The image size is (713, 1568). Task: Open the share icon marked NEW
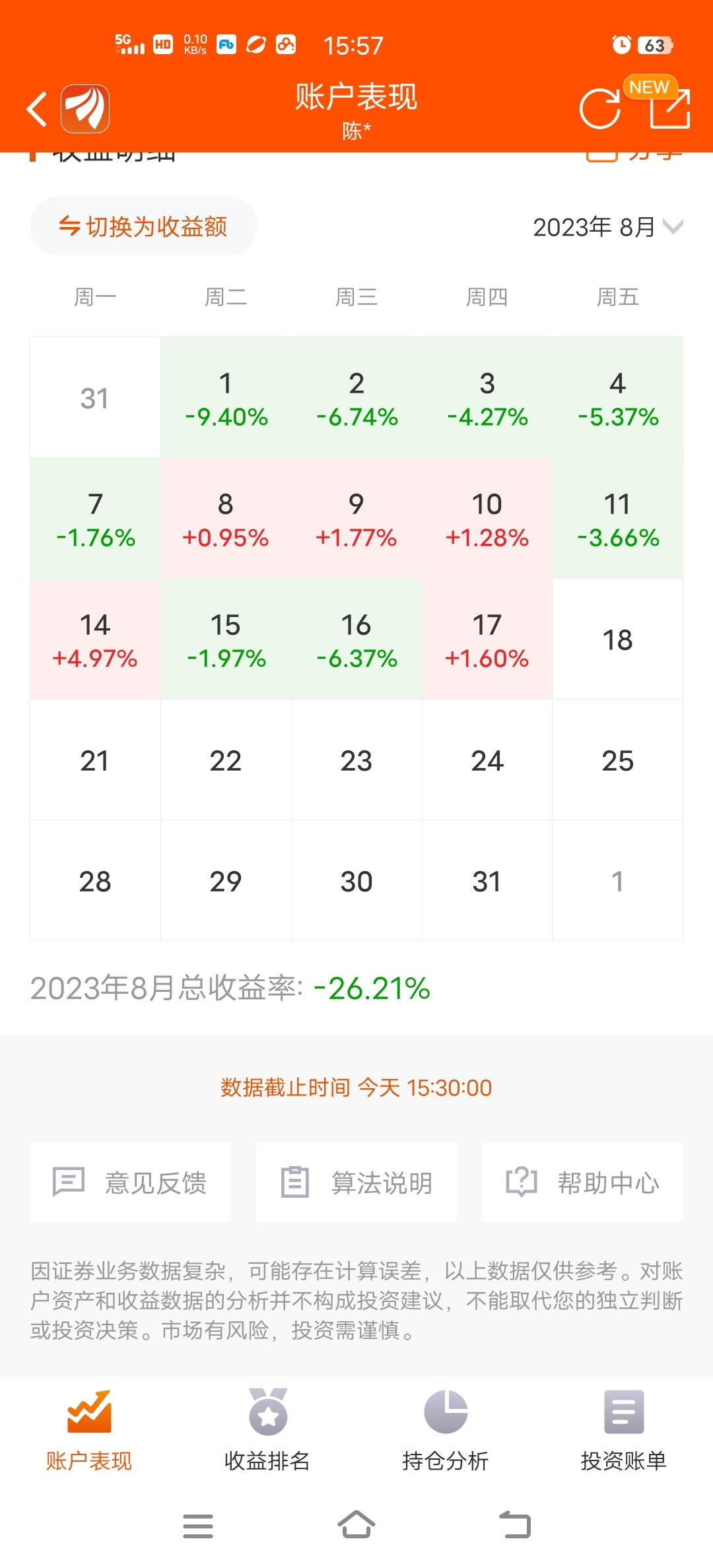669,108
